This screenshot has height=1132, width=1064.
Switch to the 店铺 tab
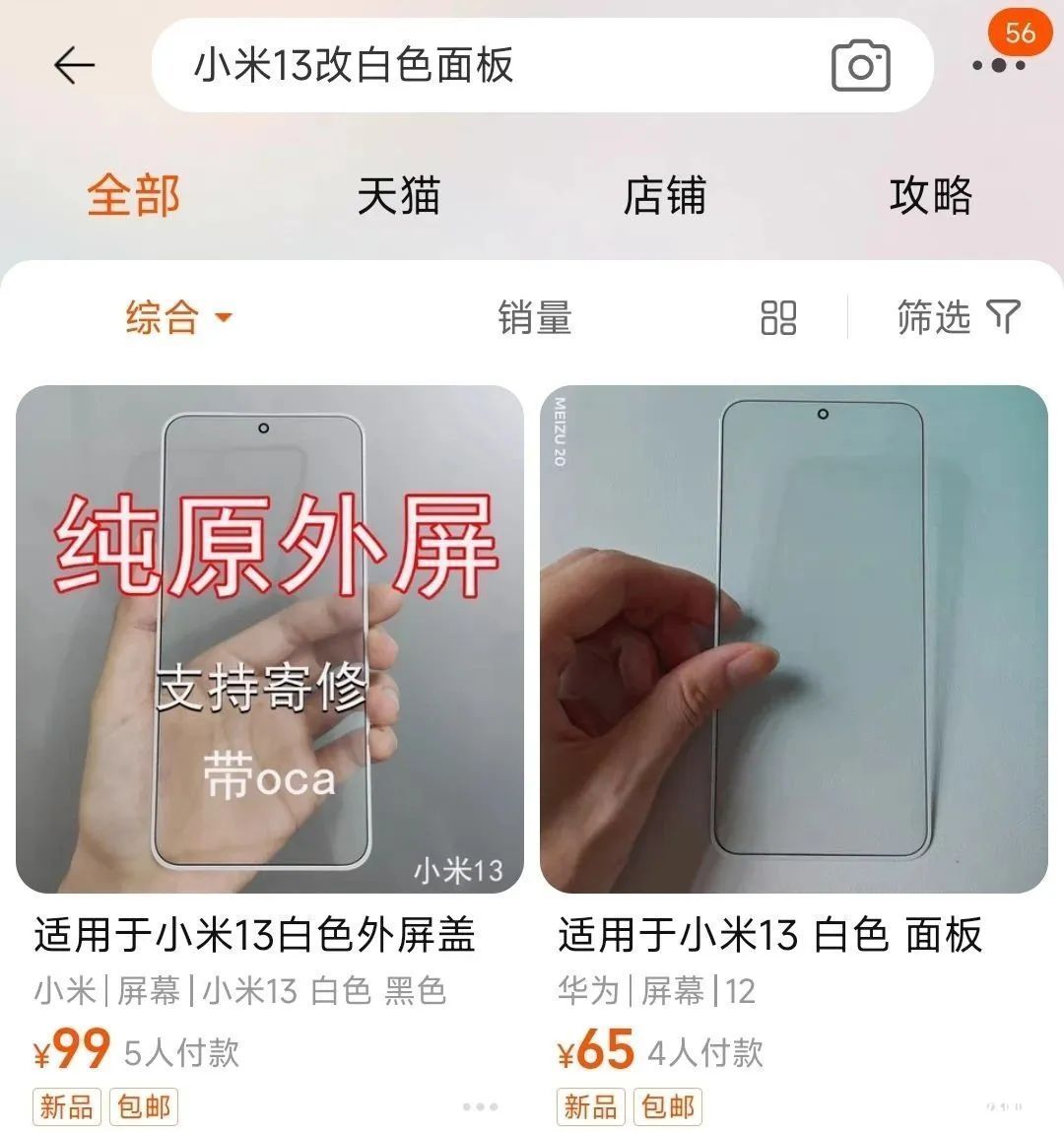tap(664, 195)
